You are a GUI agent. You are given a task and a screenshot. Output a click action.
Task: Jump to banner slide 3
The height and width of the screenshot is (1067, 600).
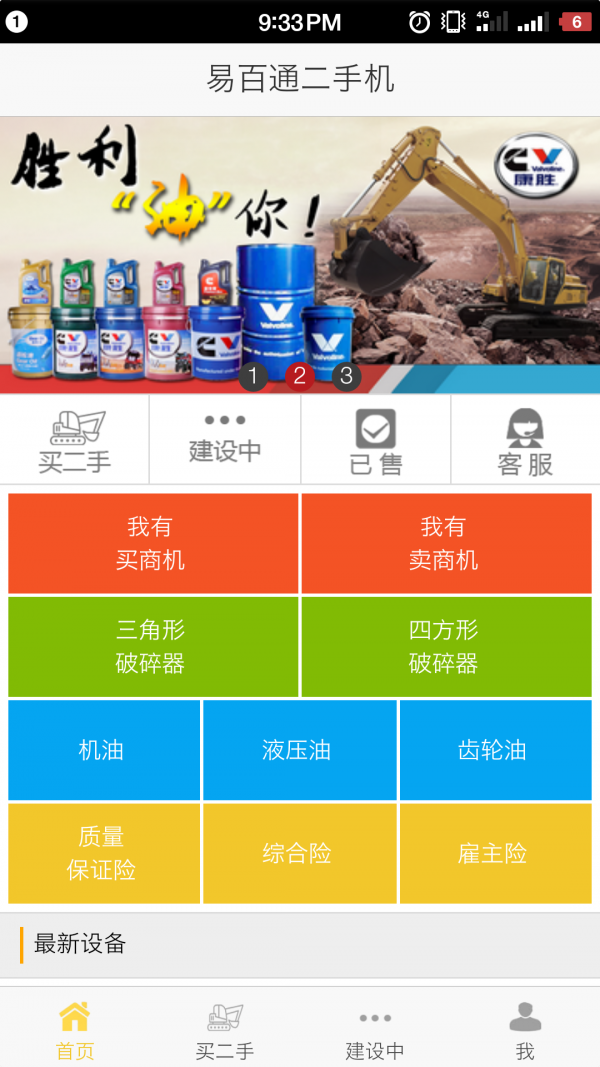tap(346, 376)
